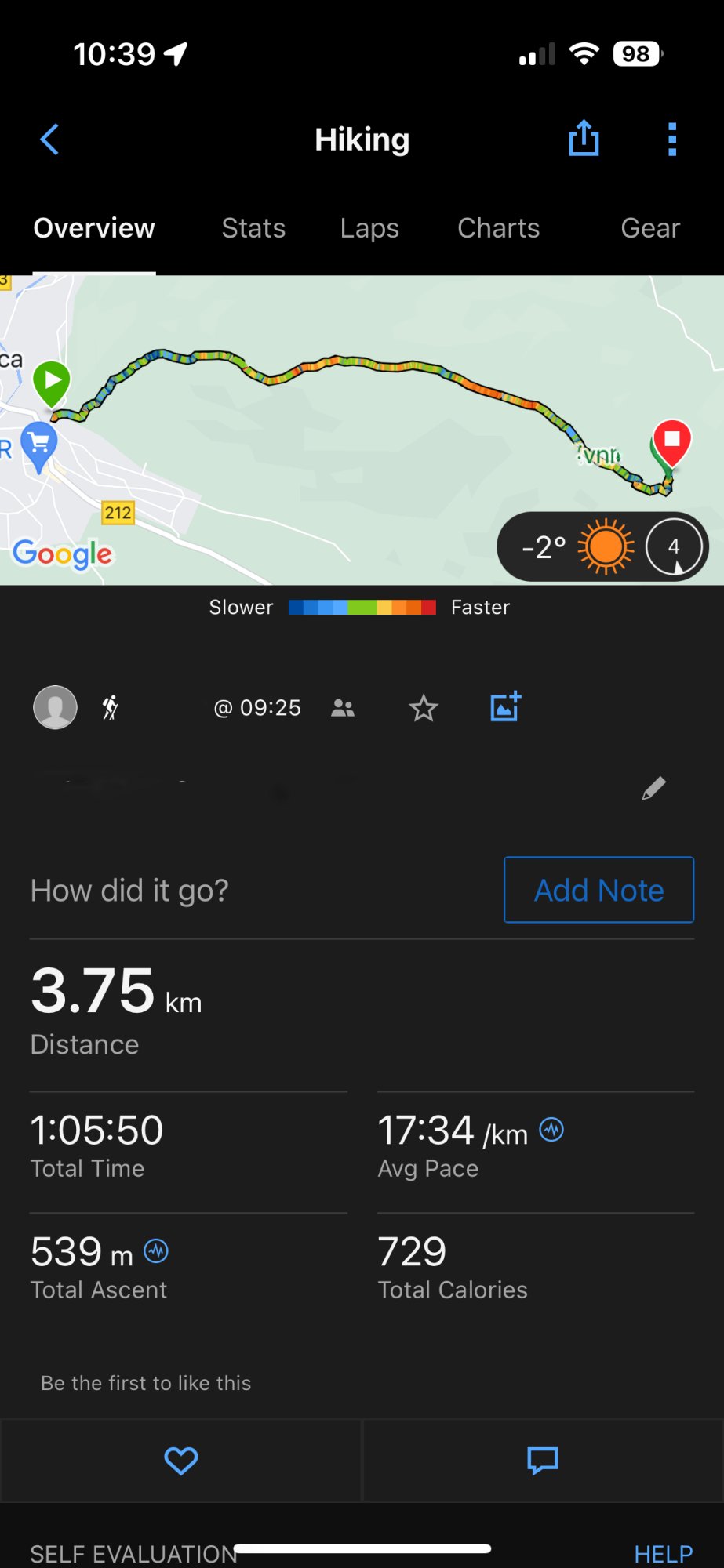Switch to the Laps tab
The image size is (724, 1568).
pos(369,228)
